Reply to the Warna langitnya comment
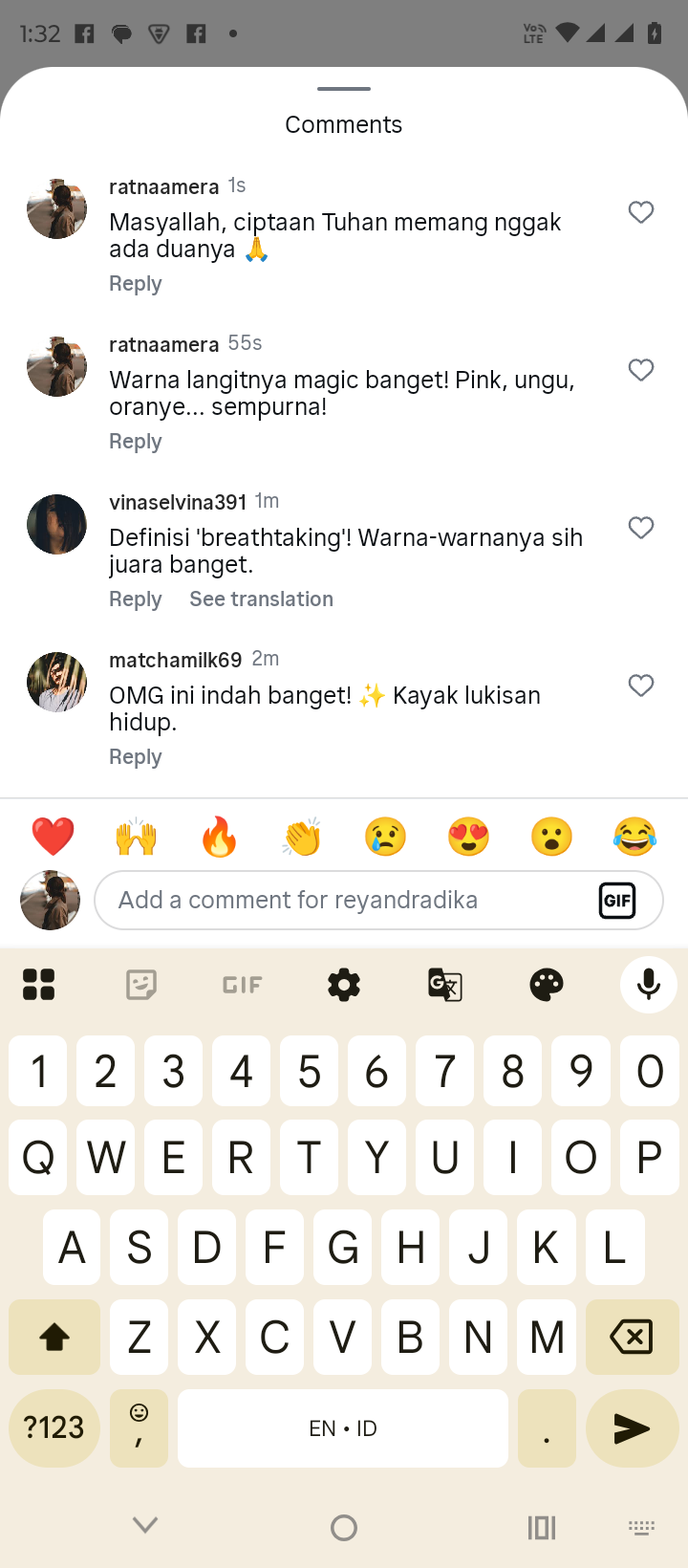This screenshot has height=1568, width=688. click(x=136, y=442)
